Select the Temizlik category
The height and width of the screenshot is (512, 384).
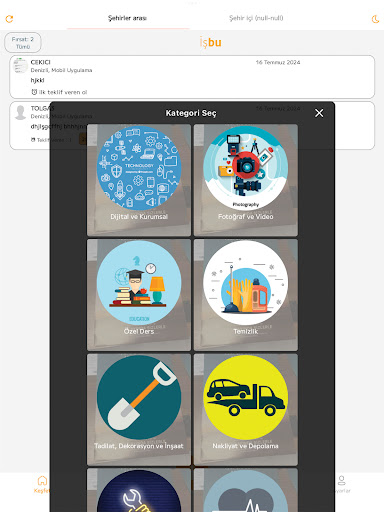click(x=246, y=295)
